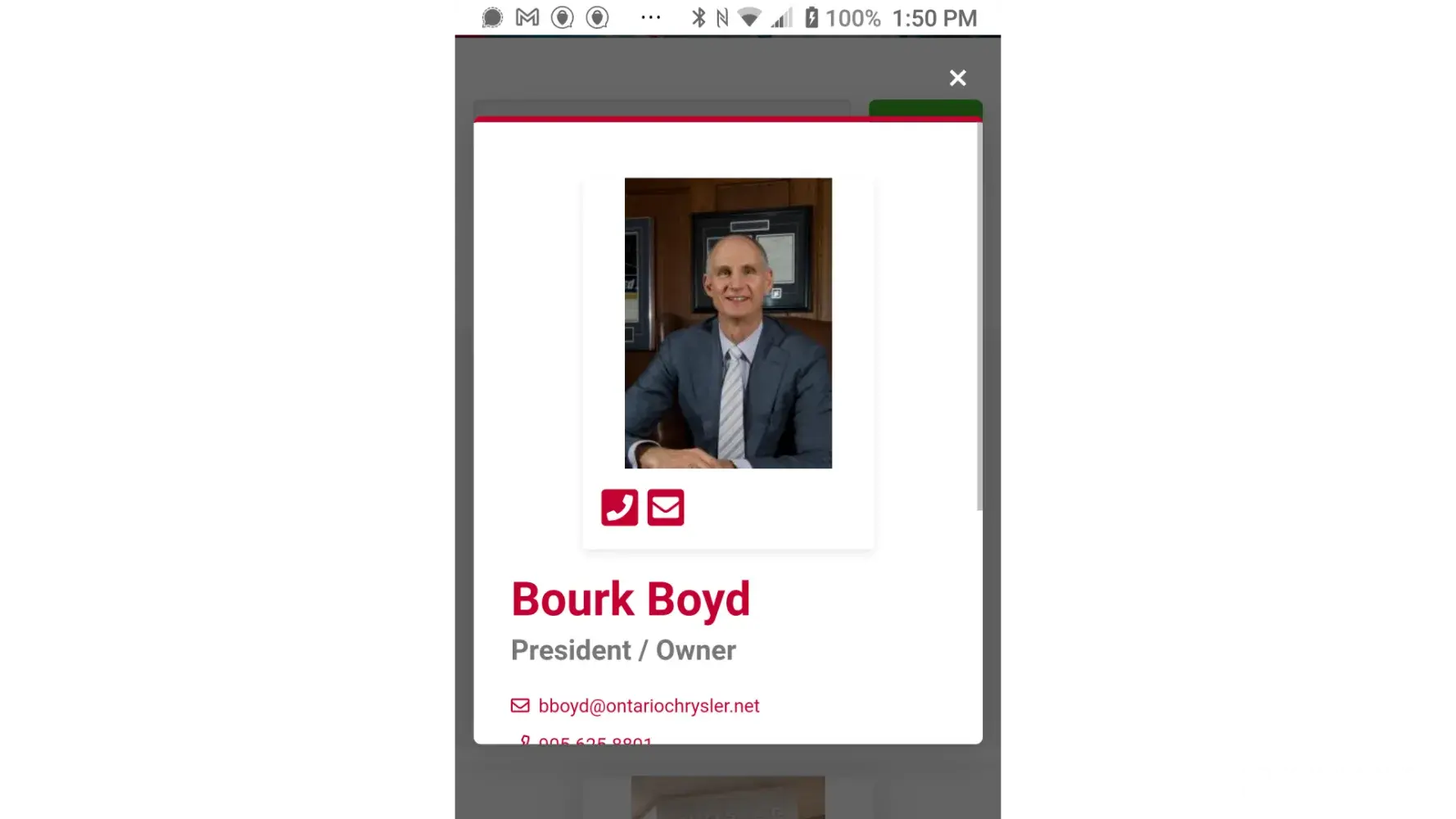Close the staff profile popup

pos(957,78)
